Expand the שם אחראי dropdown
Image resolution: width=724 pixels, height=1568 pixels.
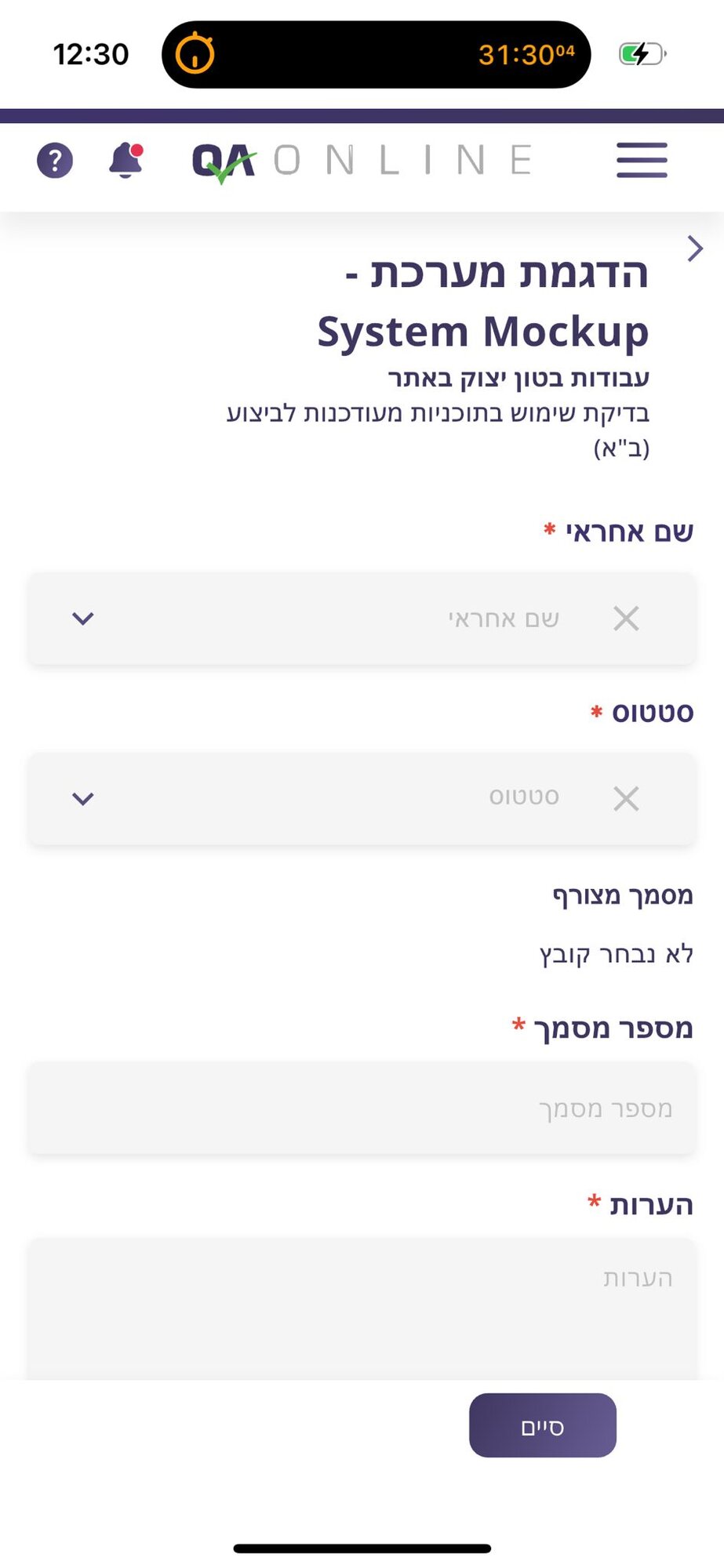pyautogui.click(x=82, y=619)
